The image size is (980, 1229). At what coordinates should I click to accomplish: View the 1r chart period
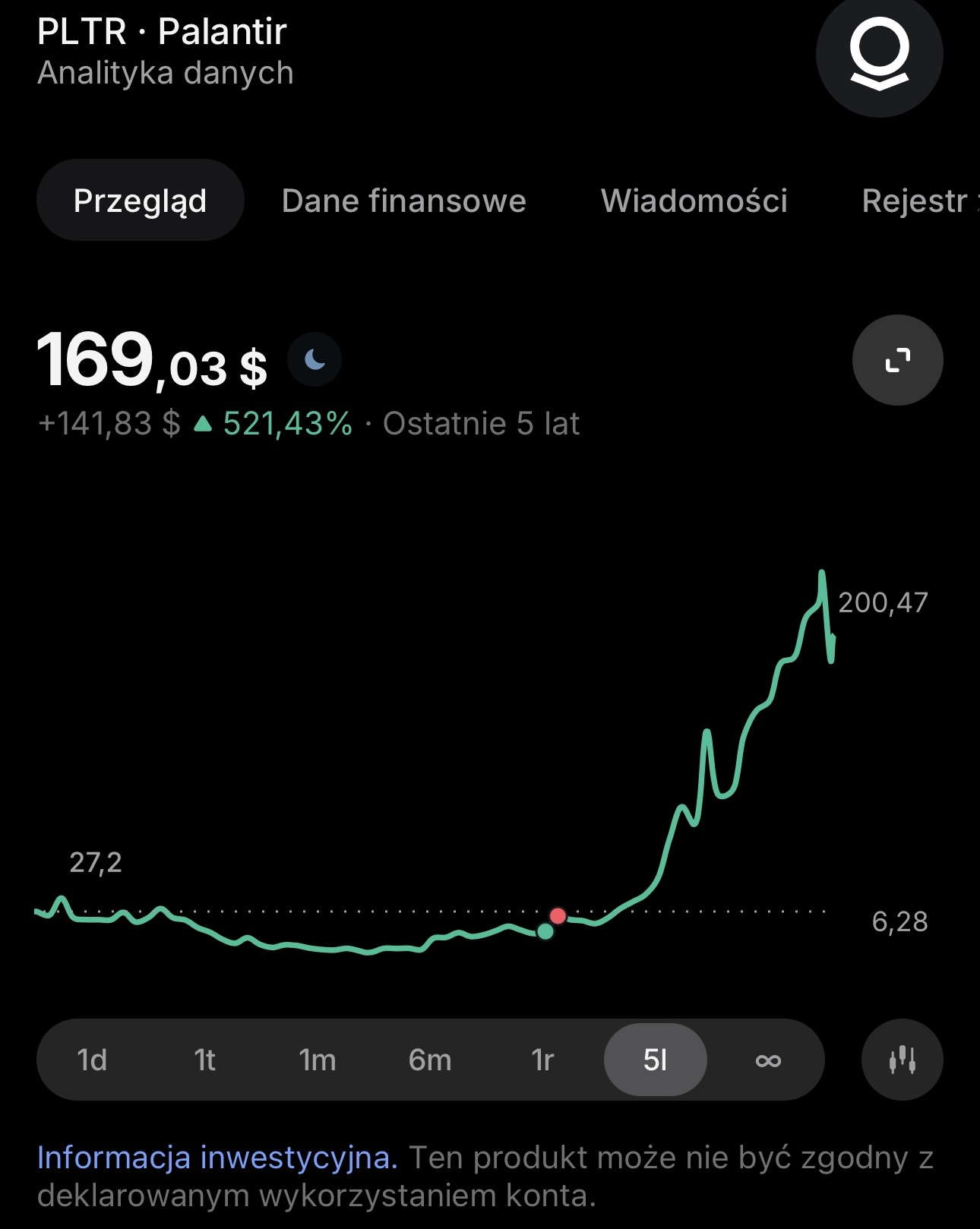point(542,1060)
